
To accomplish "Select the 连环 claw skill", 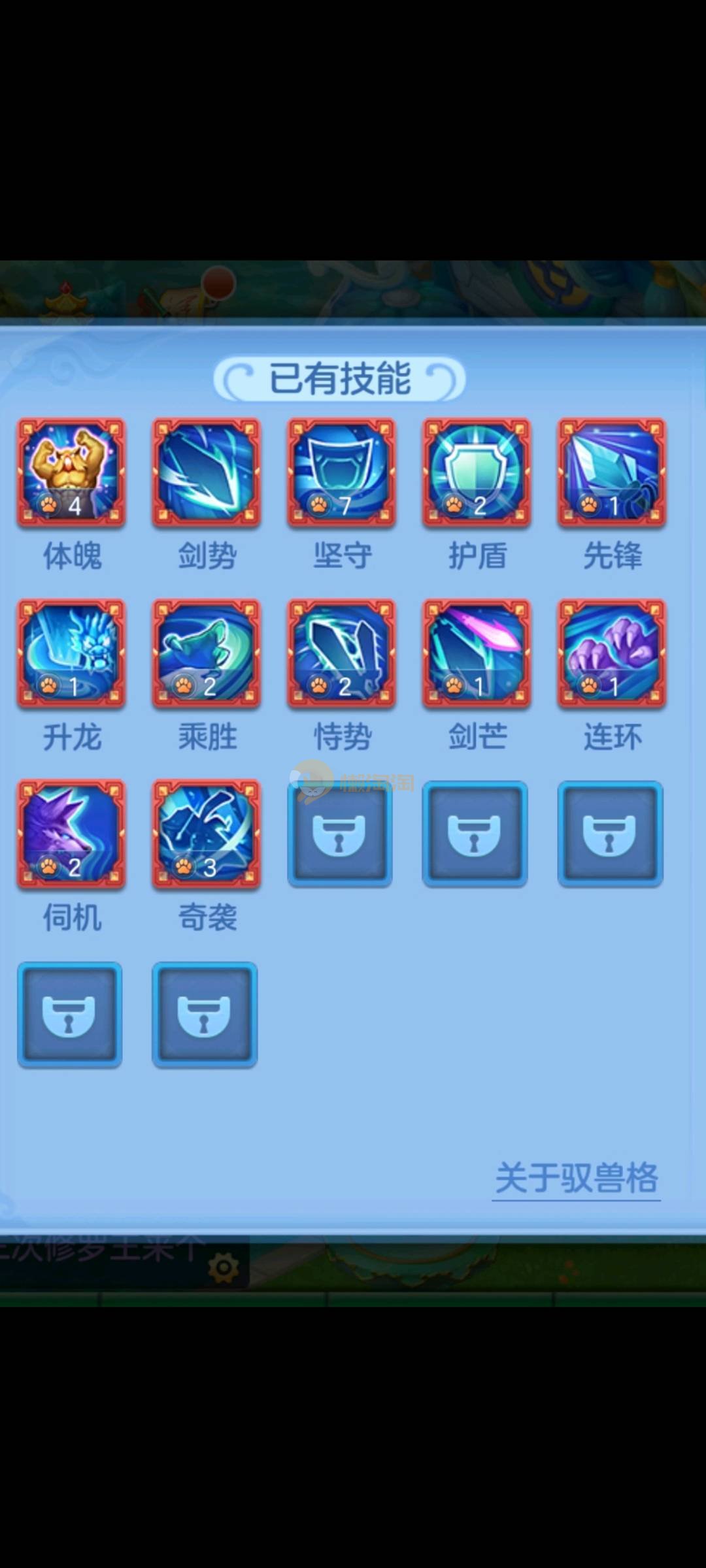I will point(611,653).
